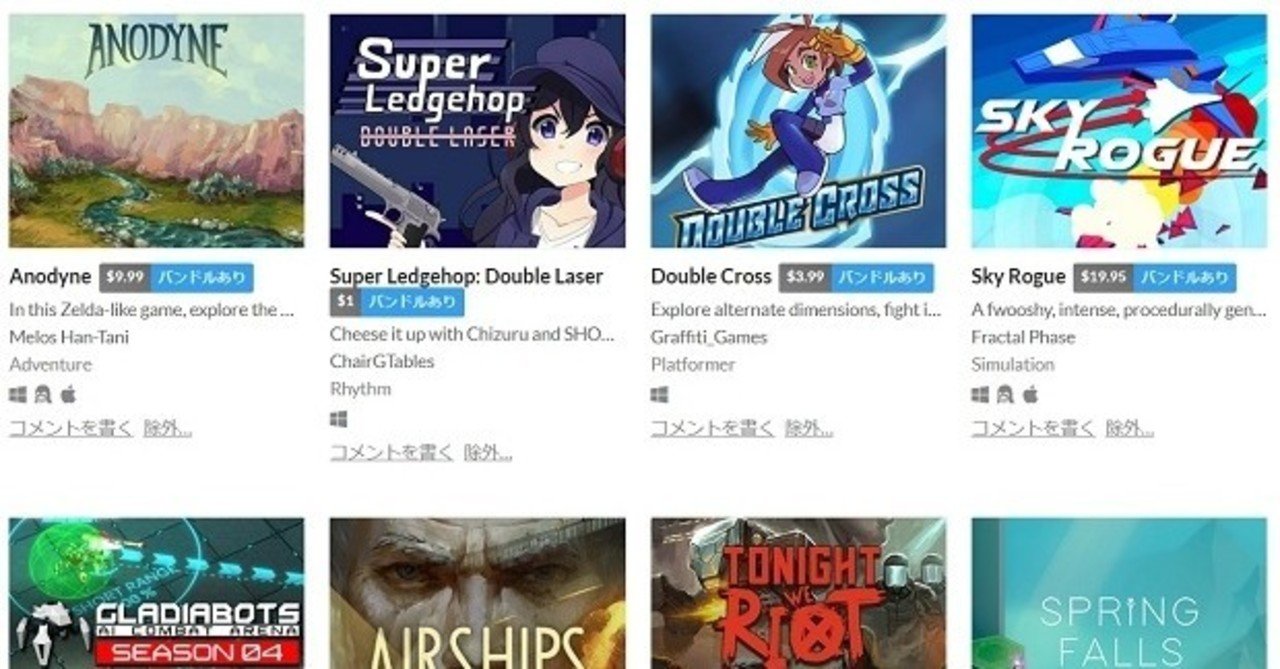Write a comment (コメントを書く) for Anodyne
The width and height of the screenshot is (1280, 669).
pyautogui.click(x=71, y=429)
